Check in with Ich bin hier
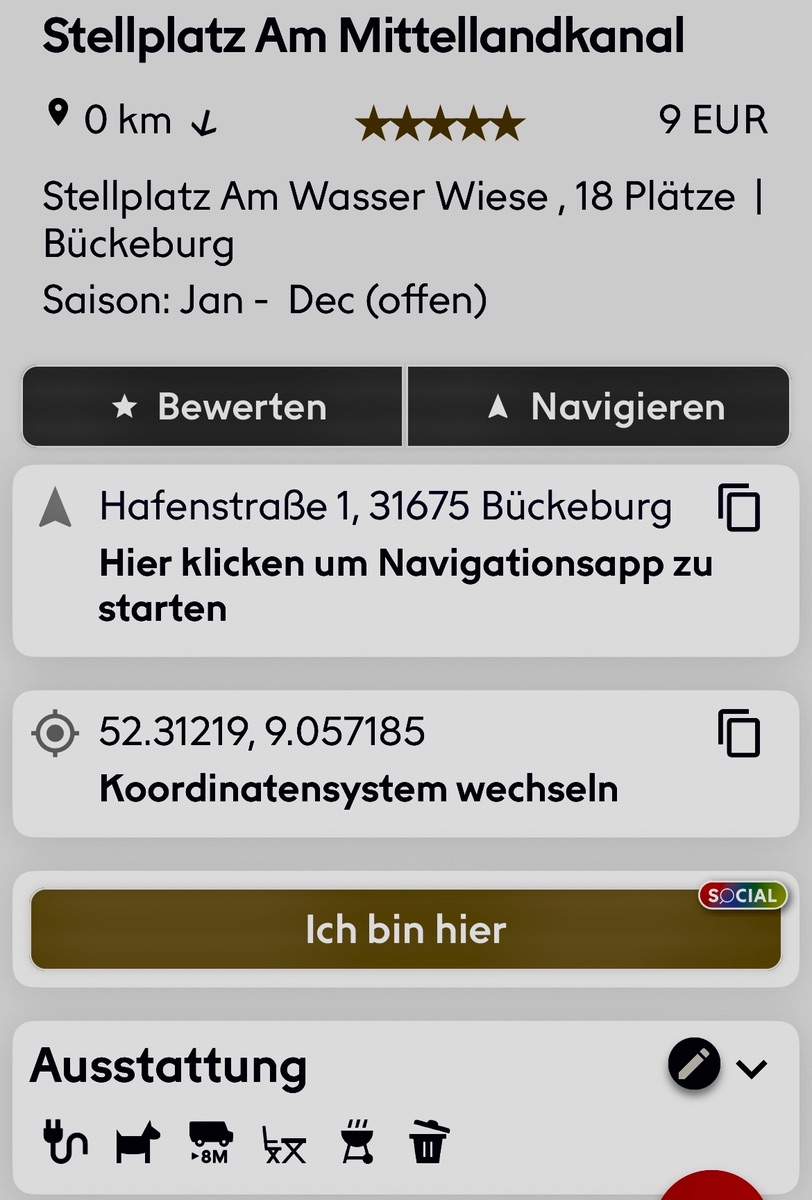Viewport: 812px width, 1200px height. click(405, 930)
